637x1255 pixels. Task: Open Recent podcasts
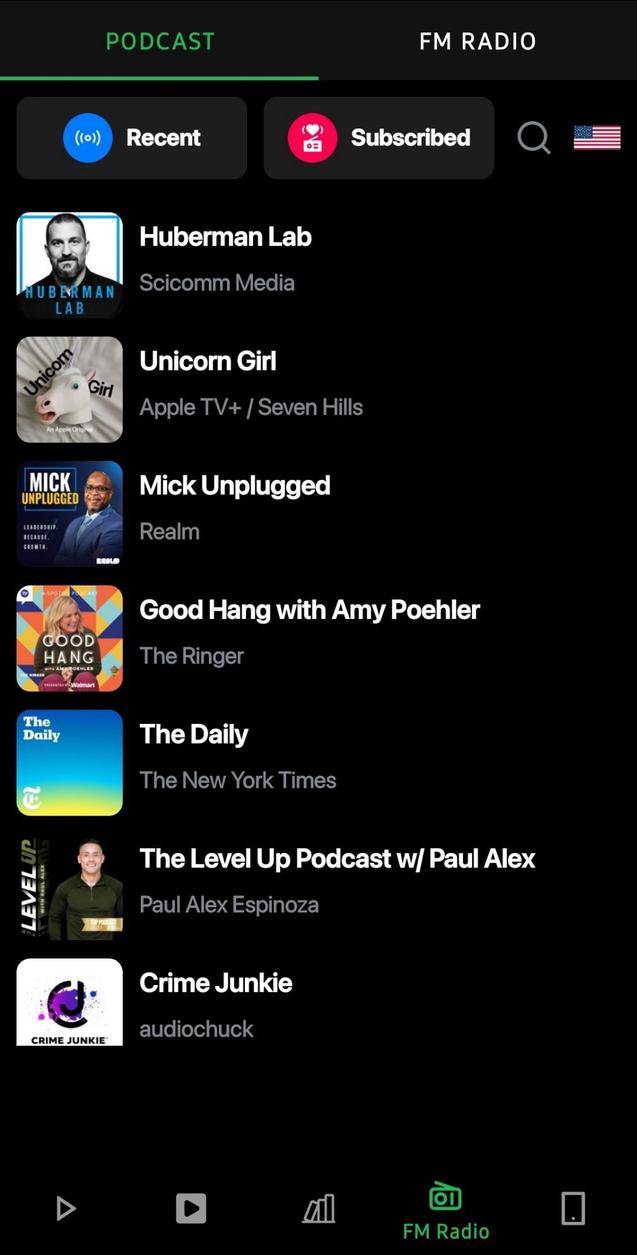point(131,138)
